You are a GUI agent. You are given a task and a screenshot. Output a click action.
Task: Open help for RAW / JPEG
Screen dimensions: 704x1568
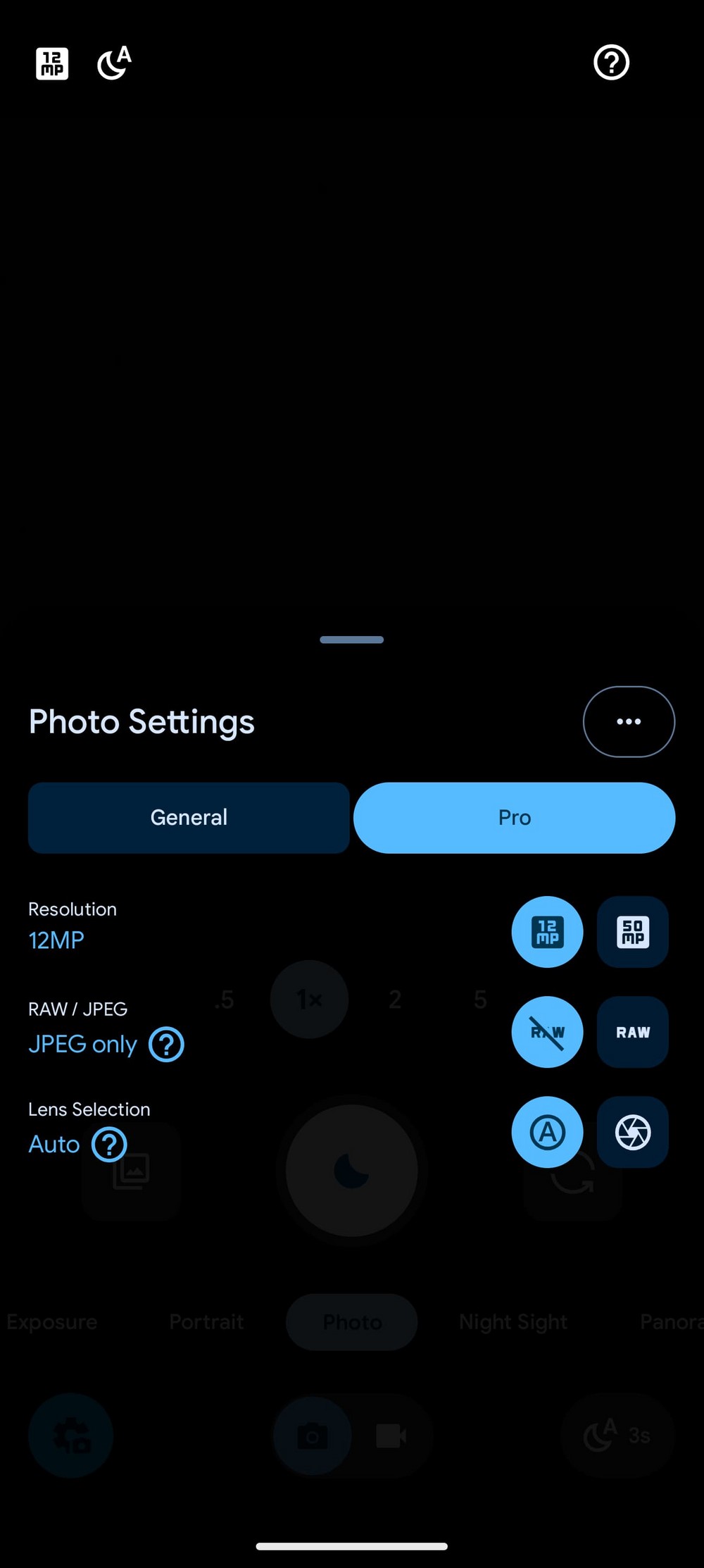pos(166,1044)
